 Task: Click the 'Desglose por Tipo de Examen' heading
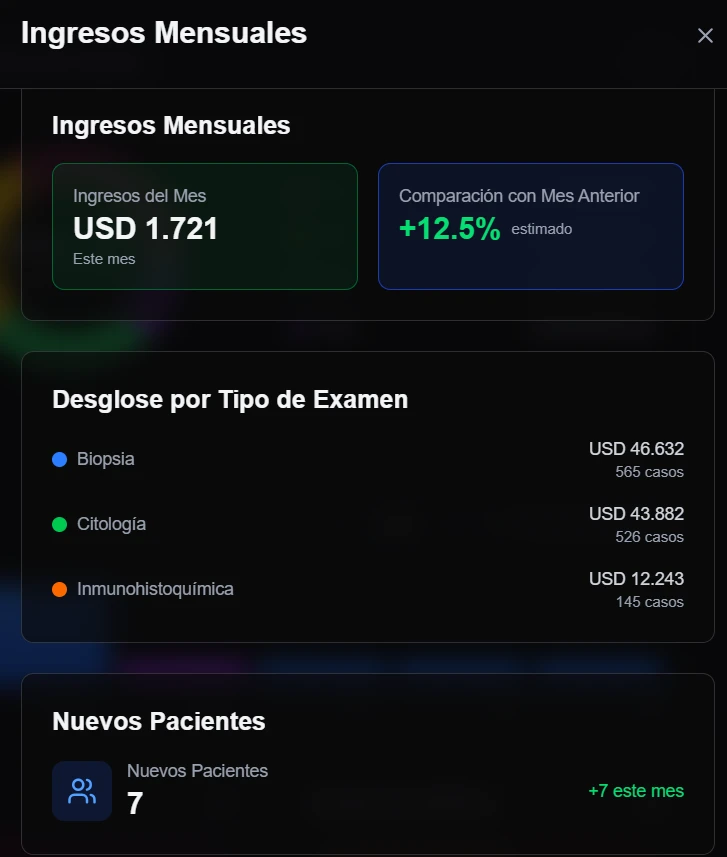(x=229, y=399)
